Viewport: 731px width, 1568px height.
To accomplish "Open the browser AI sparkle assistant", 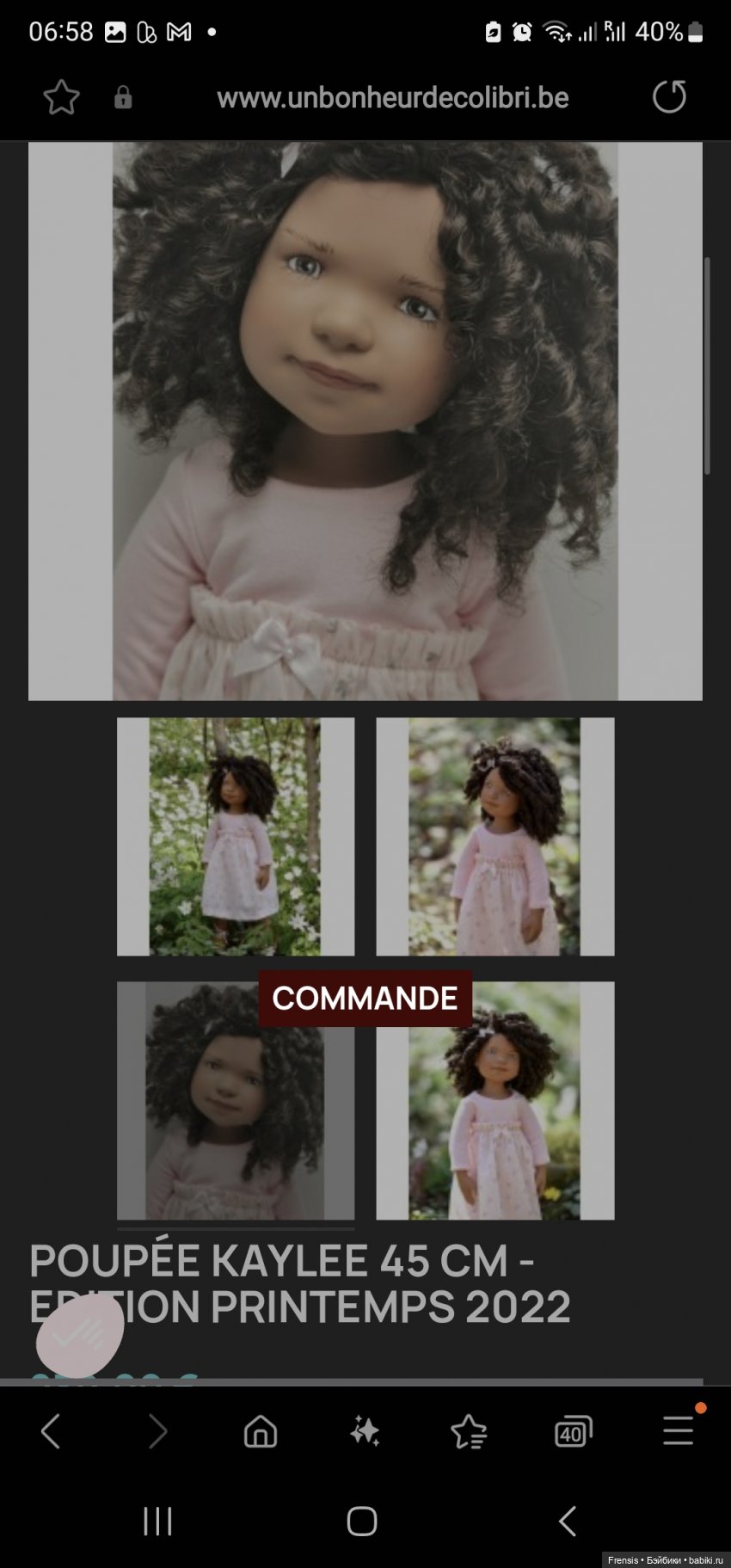I will (365, 1431).
